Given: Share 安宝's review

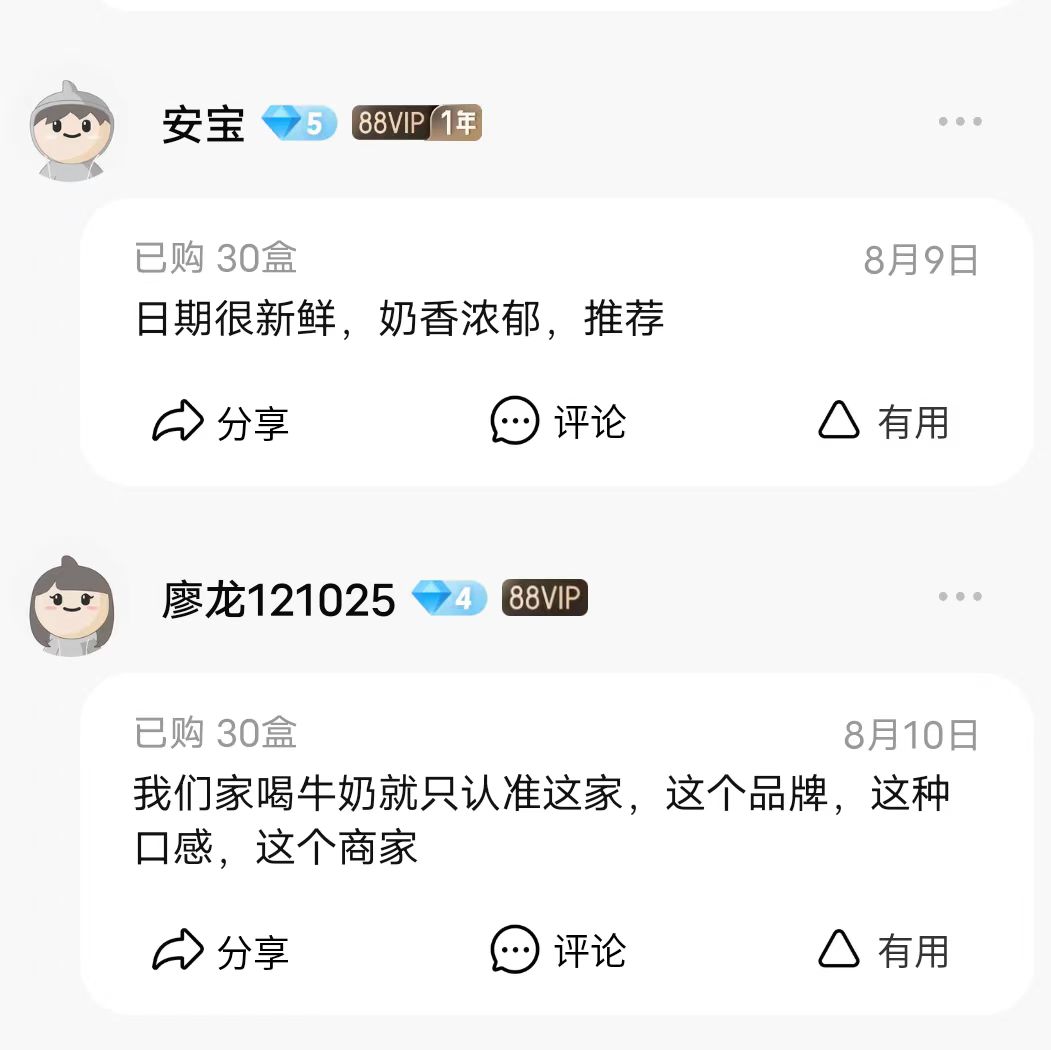Looking at the screenshot, I should click(221, 422).
